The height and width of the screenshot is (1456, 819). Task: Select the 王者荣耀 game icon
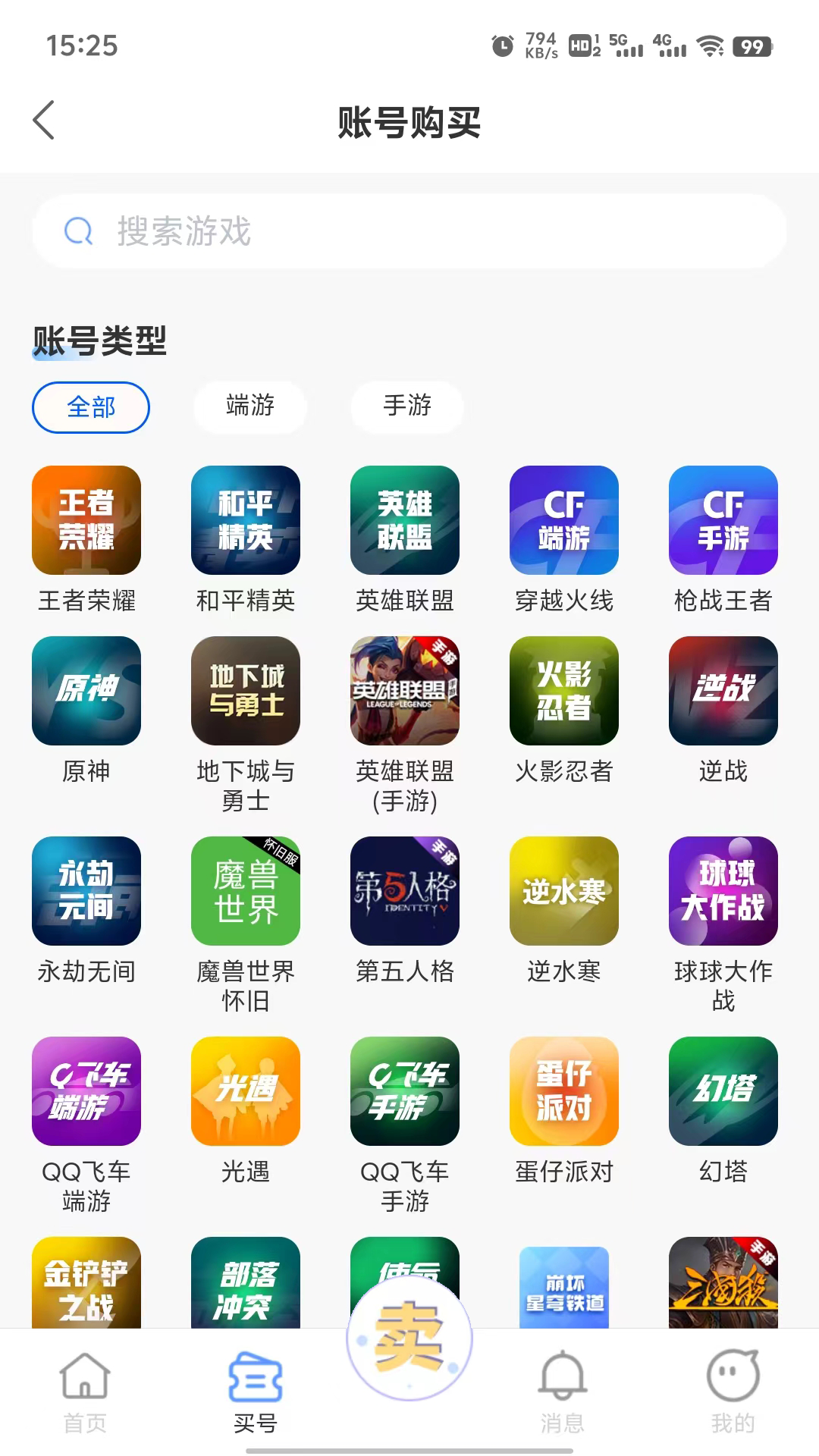click(85, 519)
